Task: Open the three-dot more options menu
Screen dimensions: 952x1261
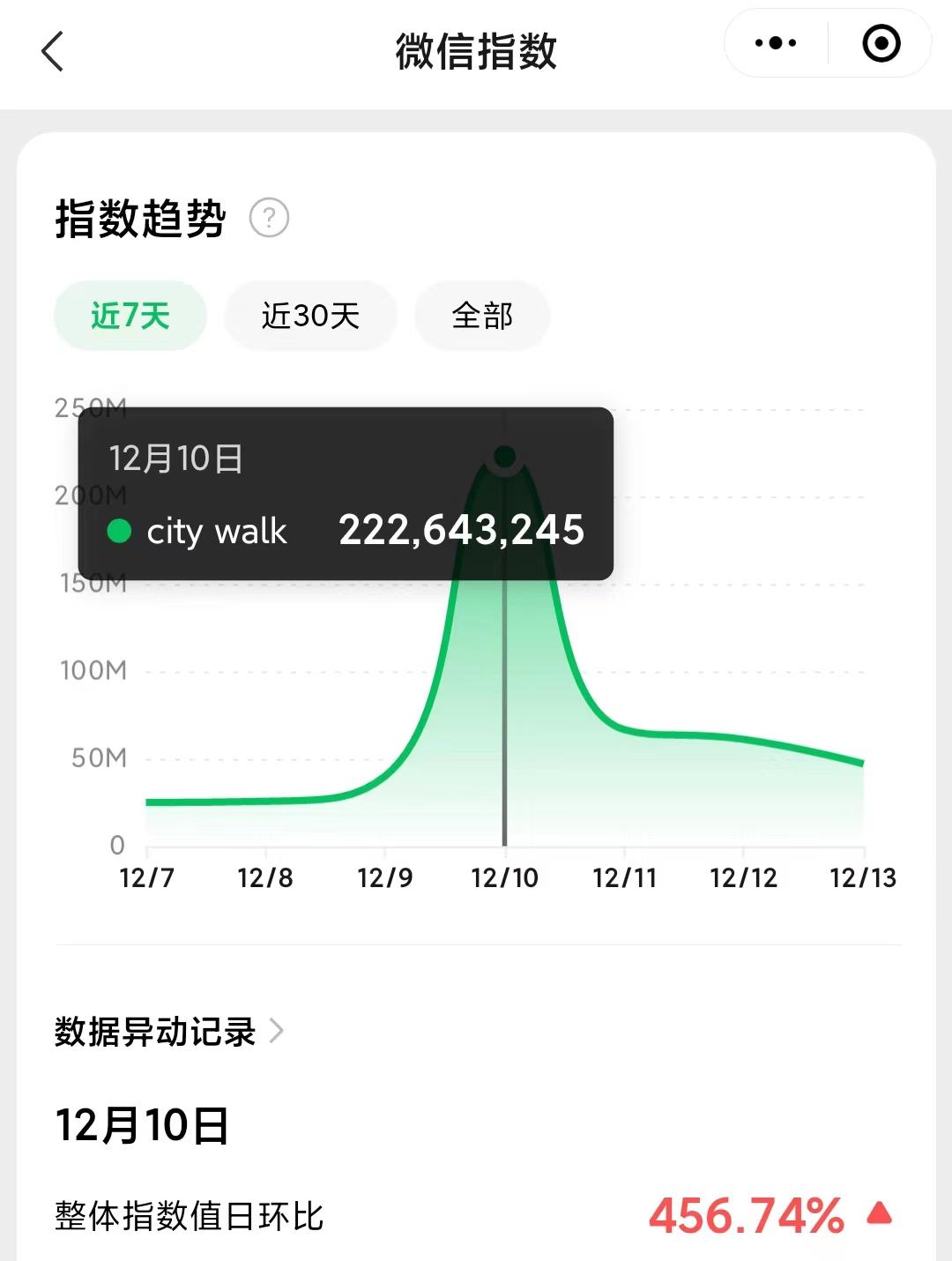Action: (776, 43)
